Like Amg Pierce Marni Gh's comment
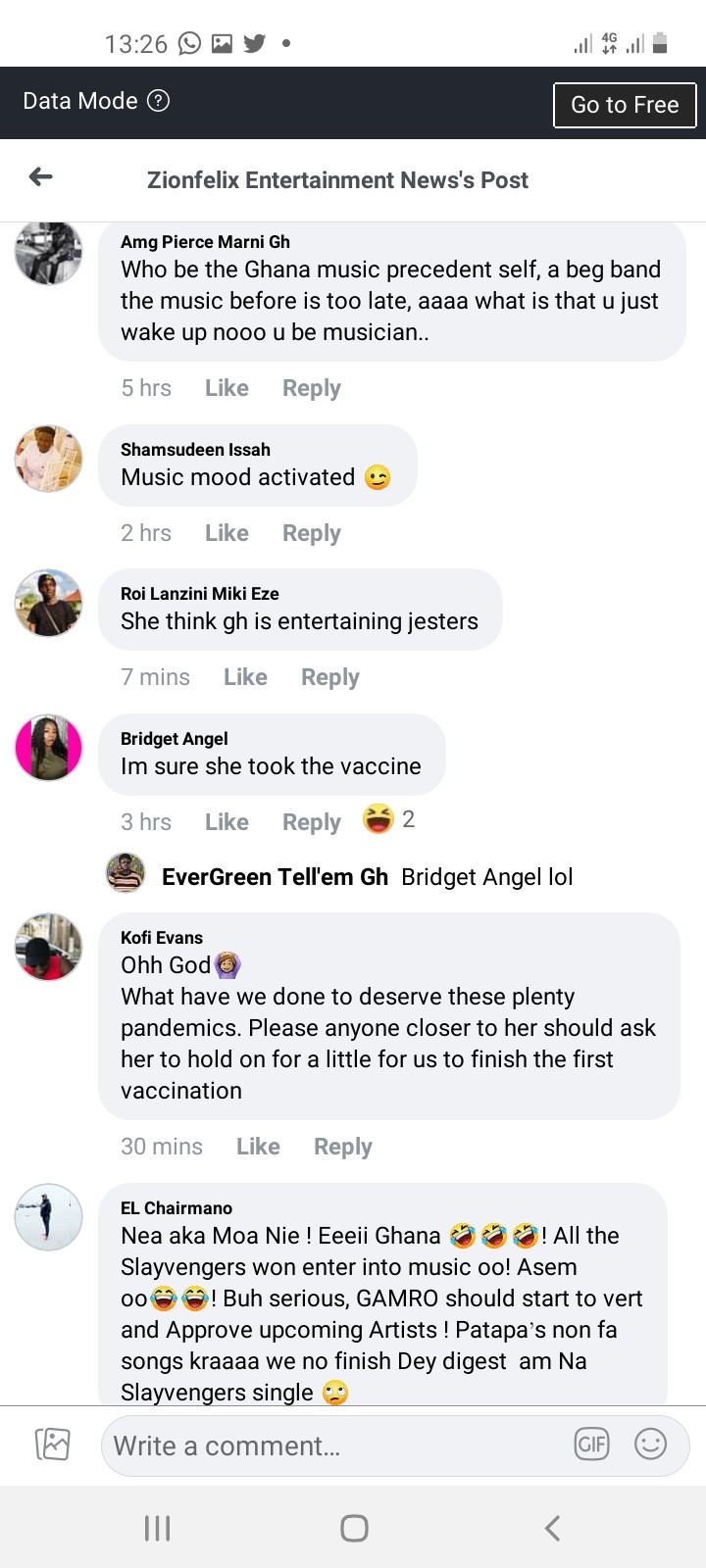Screen dimensions: 706x1568 227,388
